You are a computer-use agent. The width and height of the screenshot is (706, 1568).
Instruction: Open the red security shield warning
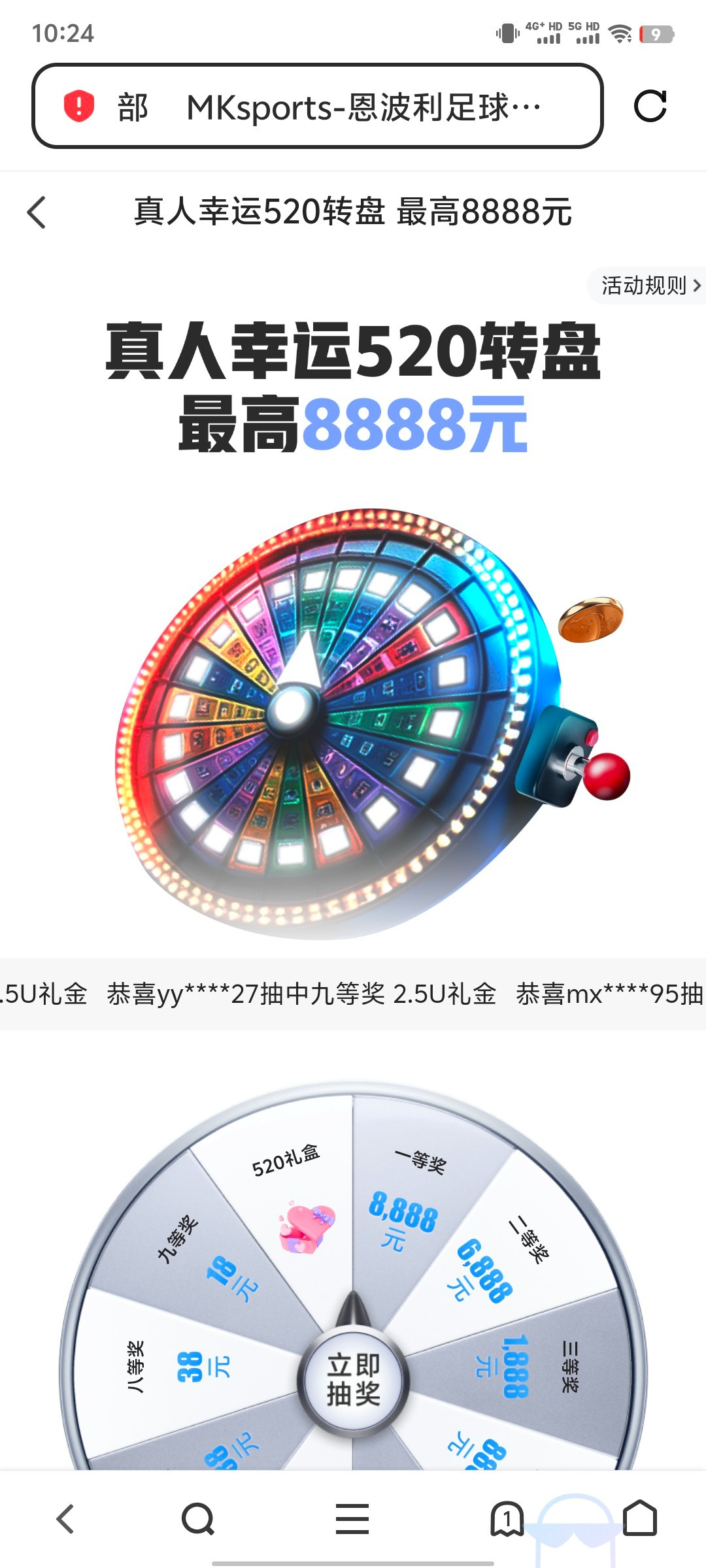(x=79, y=106)
